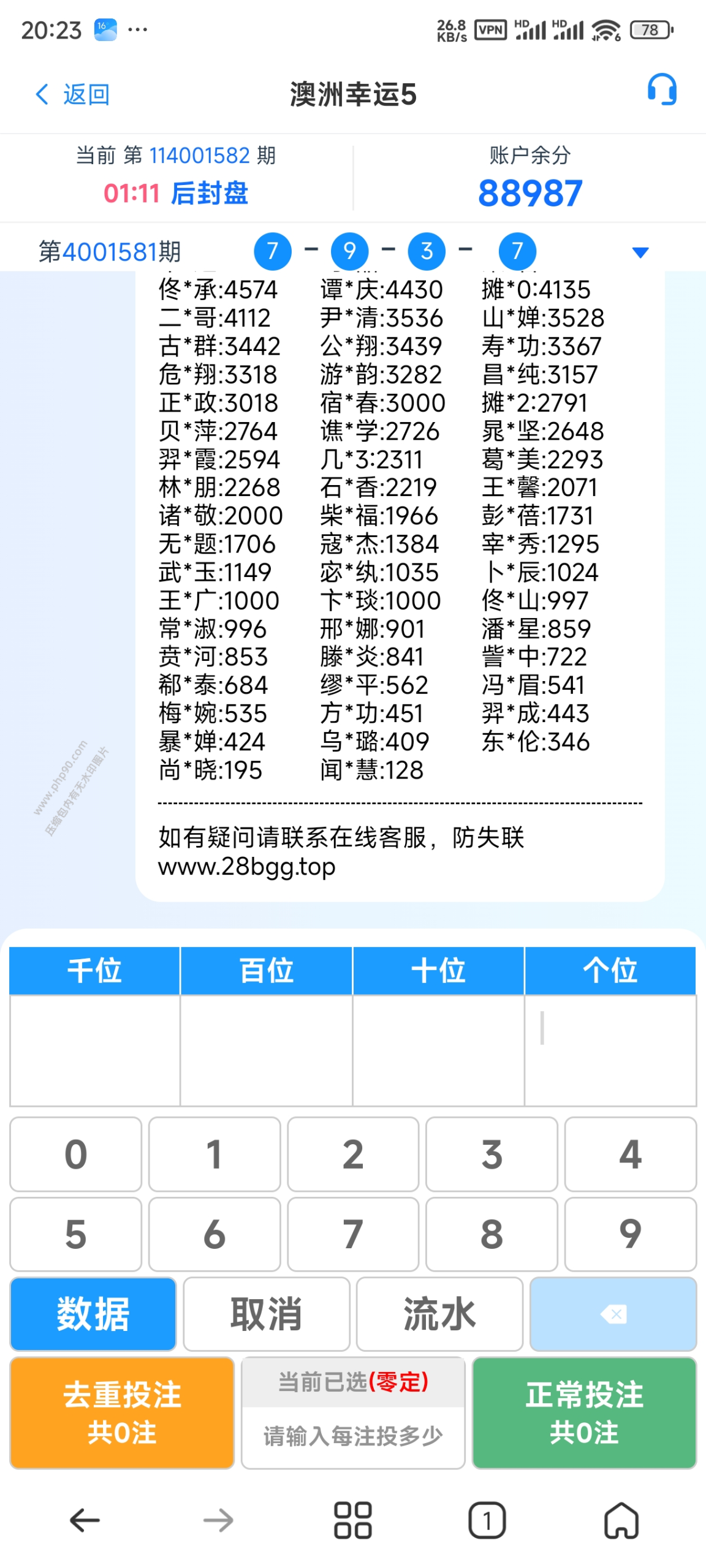Tap 取消 to cancel the selection

(266, 1313)
